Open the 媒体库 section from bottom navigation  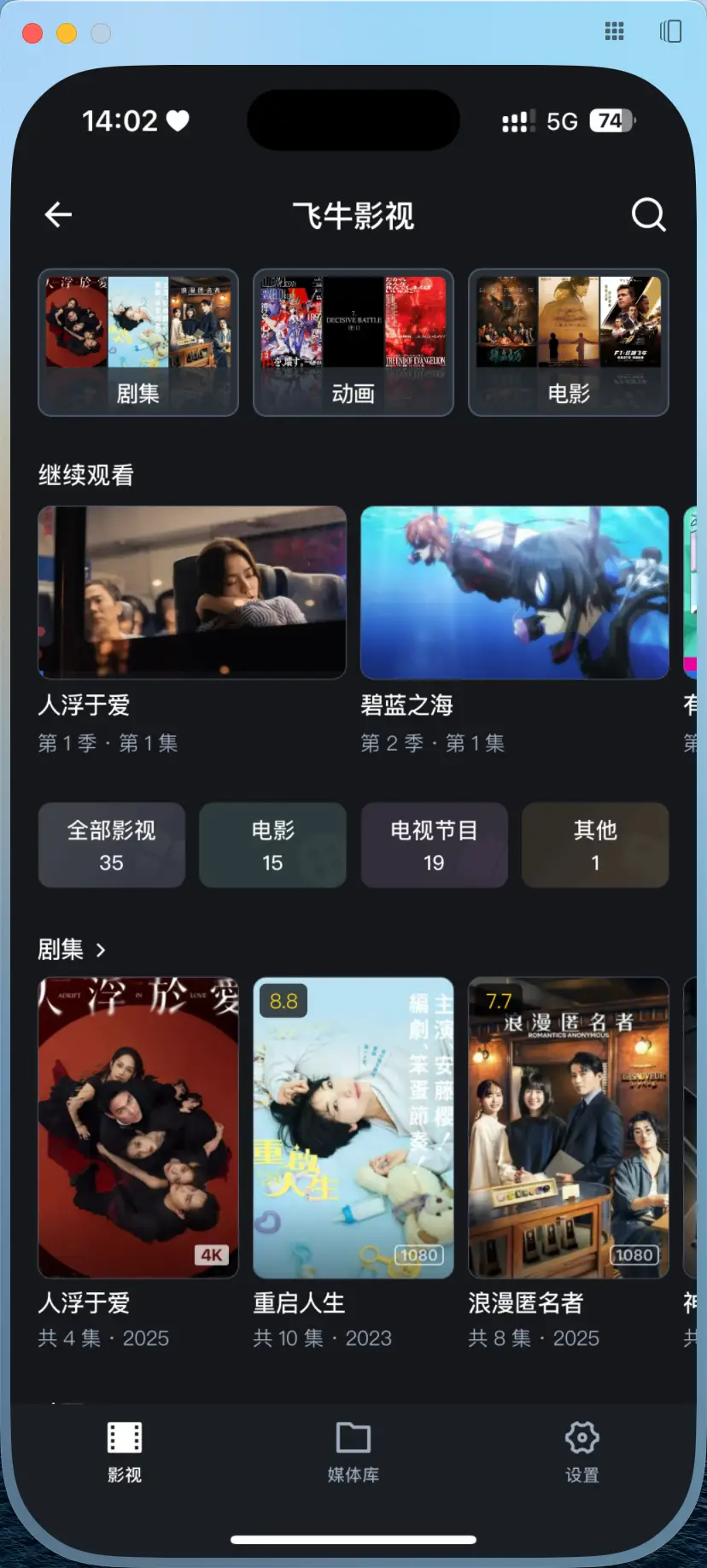tap(353, 1452)
